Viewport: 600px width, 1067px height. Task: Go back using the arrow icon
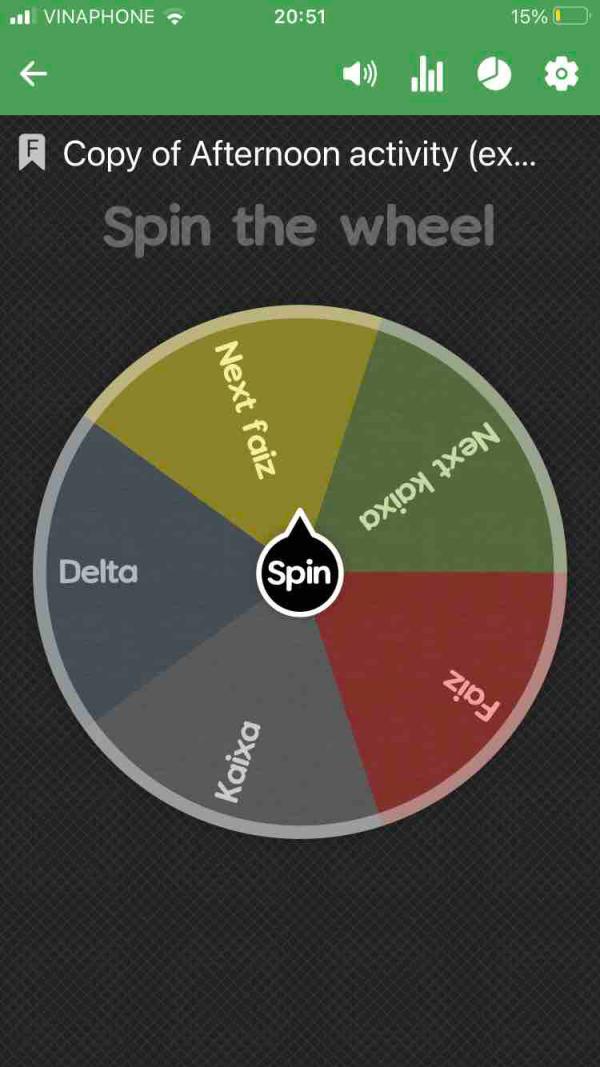[34, 74]
